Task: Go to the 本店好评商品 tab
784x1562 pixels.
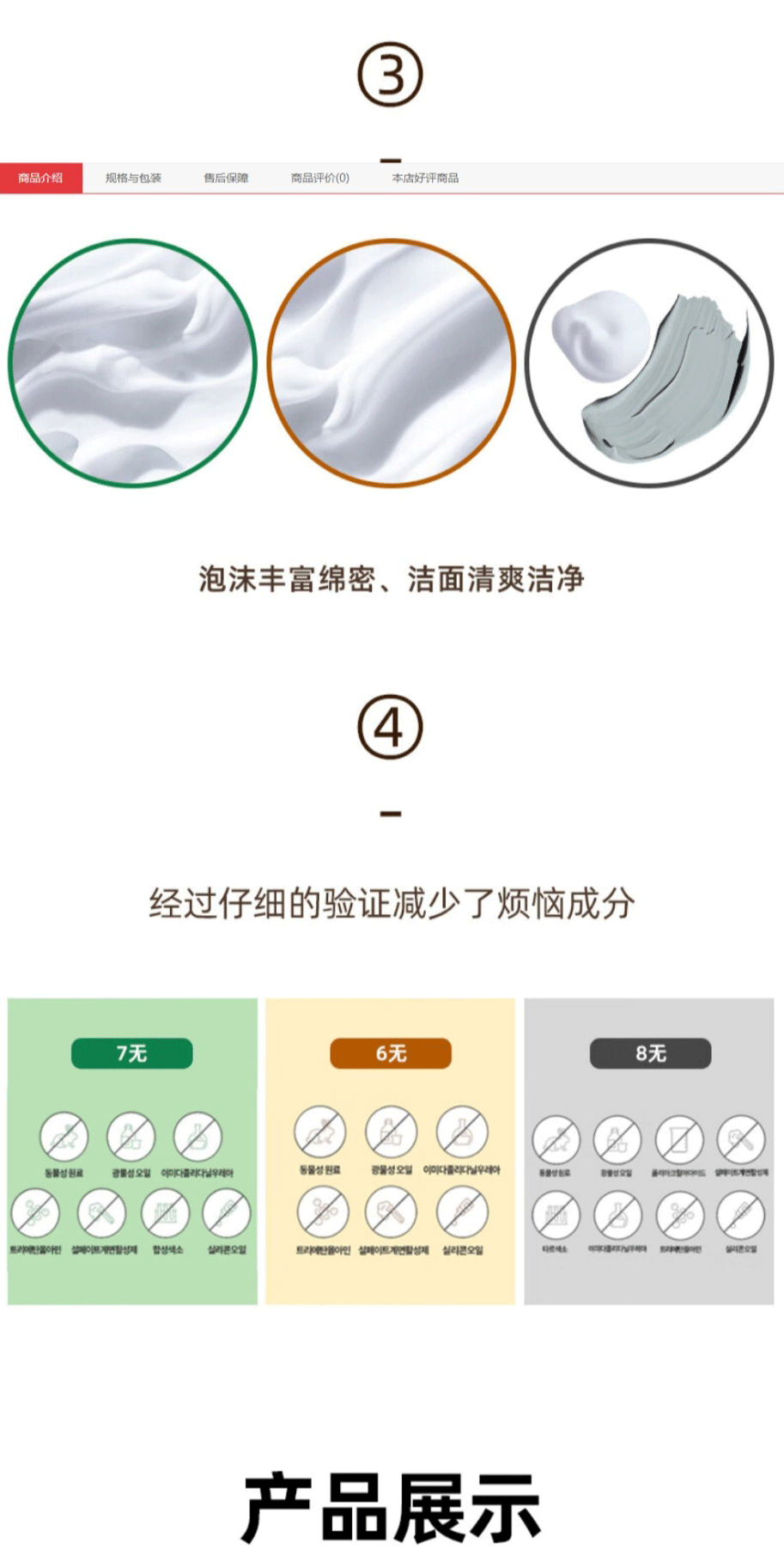Action: 425,178
